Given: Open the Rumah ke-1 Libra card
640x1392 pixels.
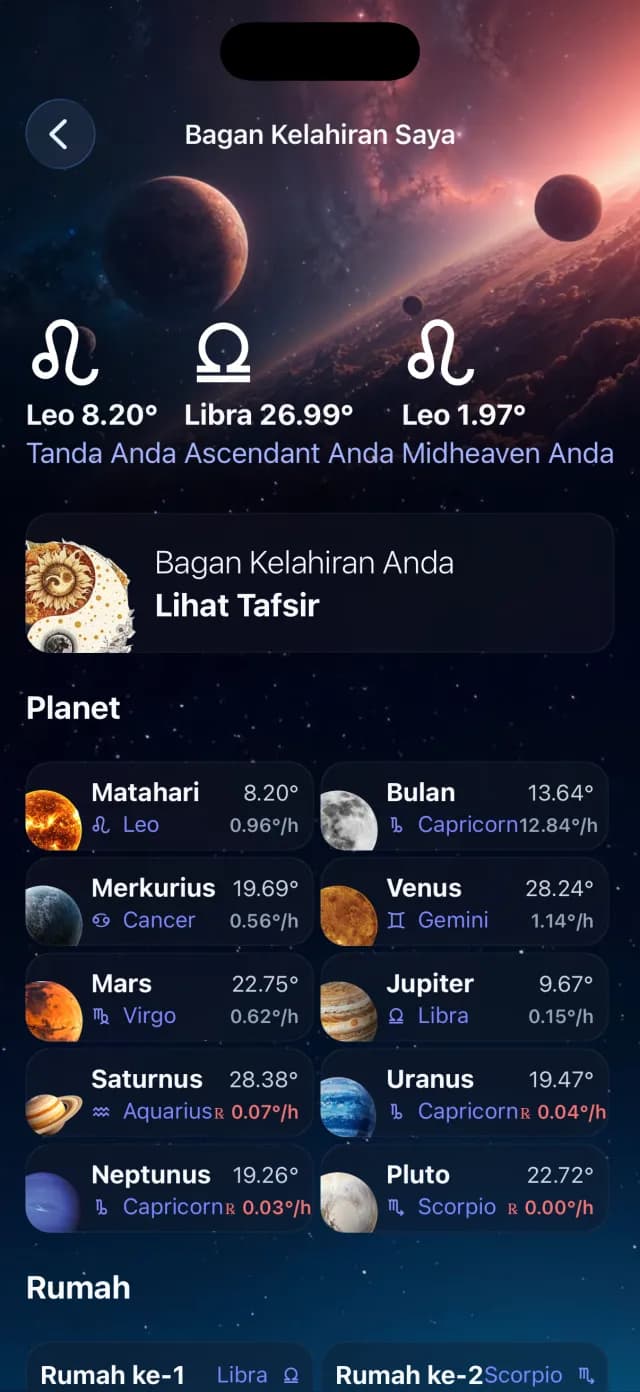Looking at the screenshot, I should pos(169,1368).
